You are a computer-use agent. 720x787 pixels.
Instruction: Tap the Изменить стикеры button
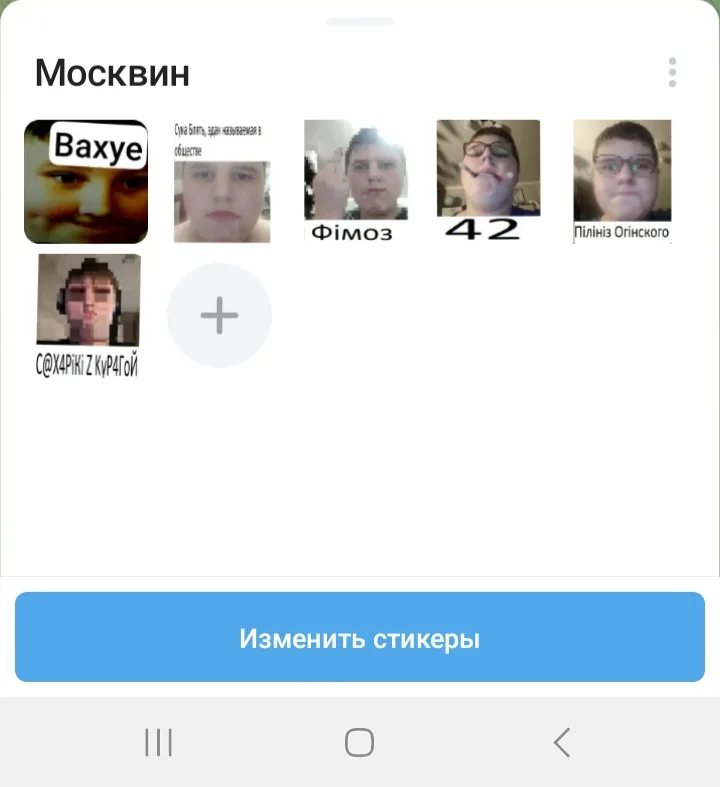pos(360,636)
